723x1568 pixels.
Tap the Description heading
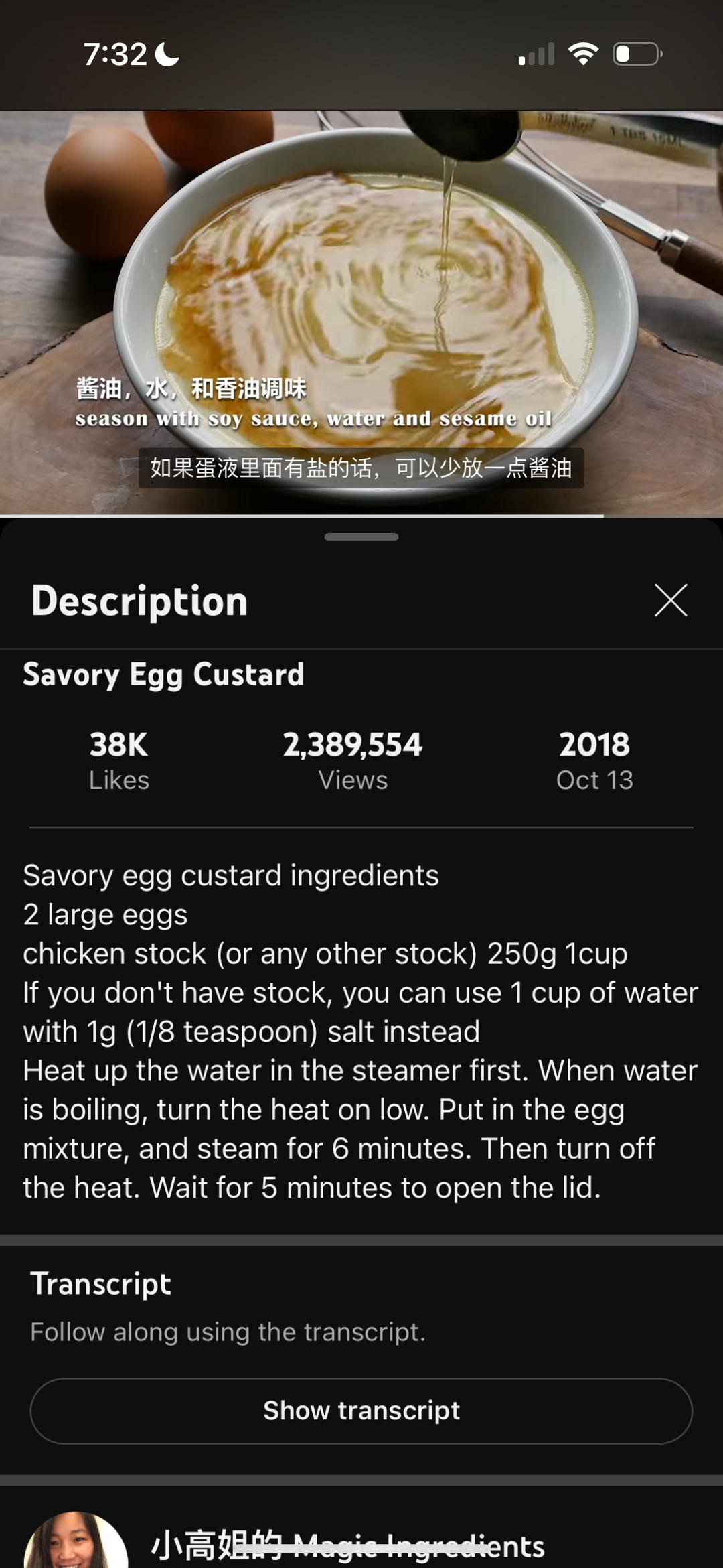click(139, 601)
